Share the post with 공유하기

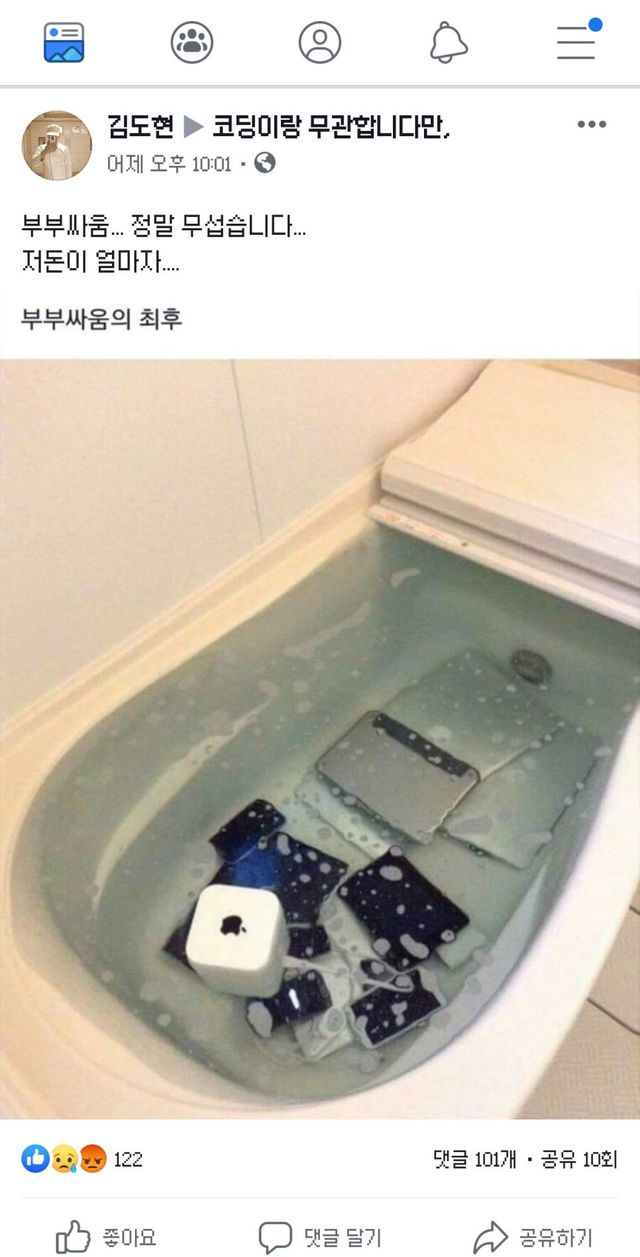point(533,1237)
